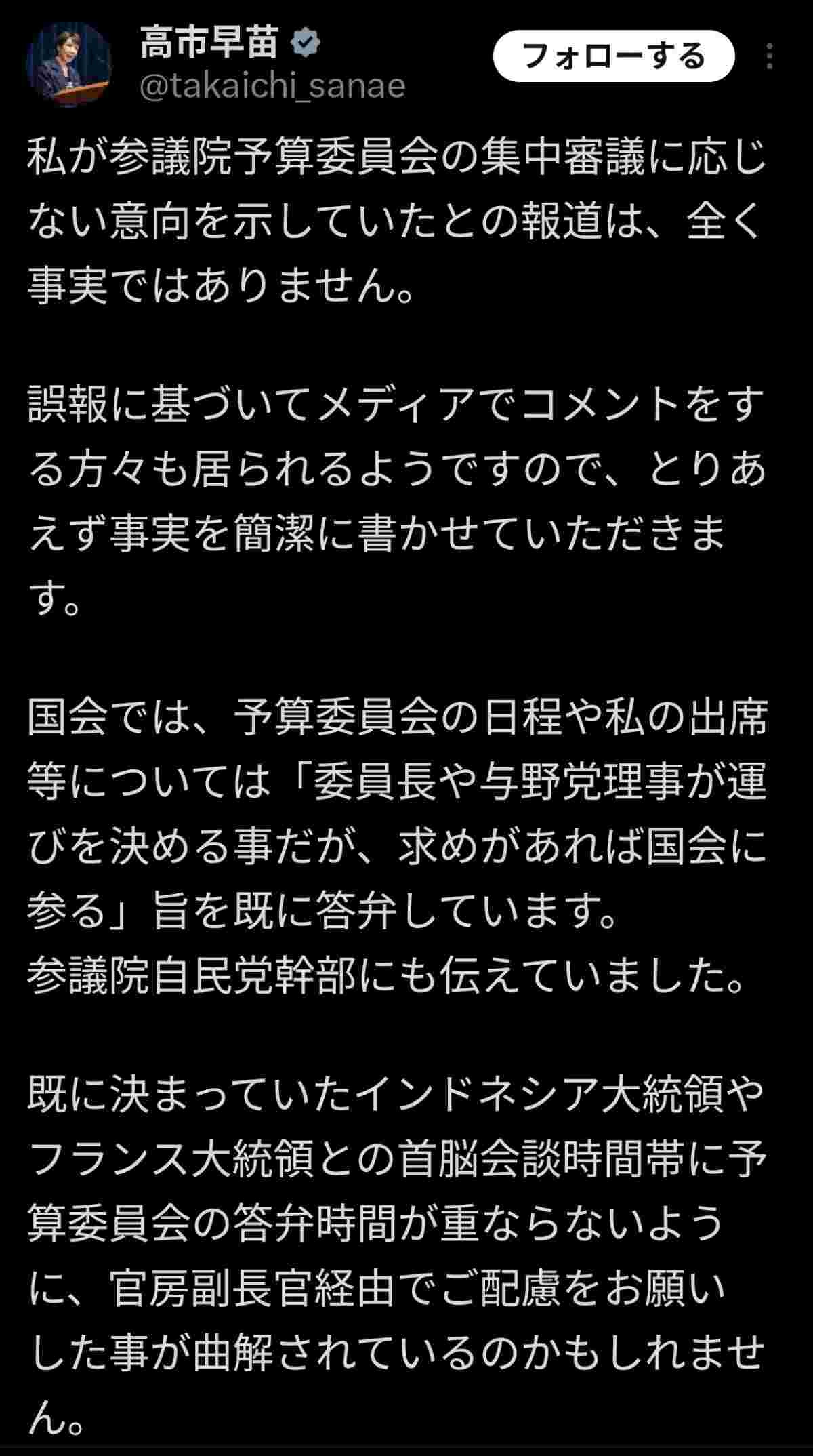813x1456 pixels.
Task: Tap the フォローする button
Action: [613, 57]
